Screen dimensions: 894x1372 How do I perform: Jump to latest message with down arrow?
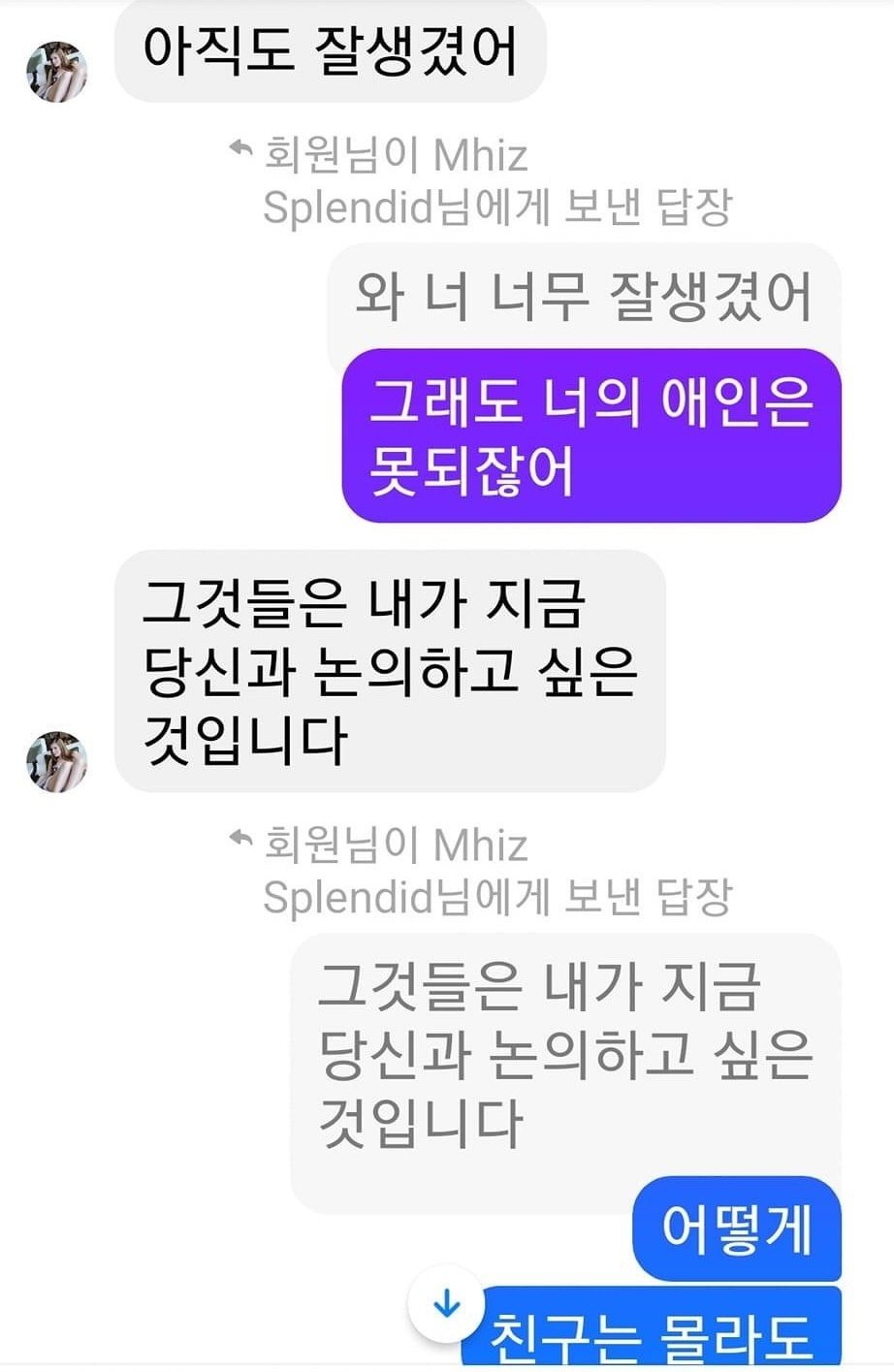446,1304
